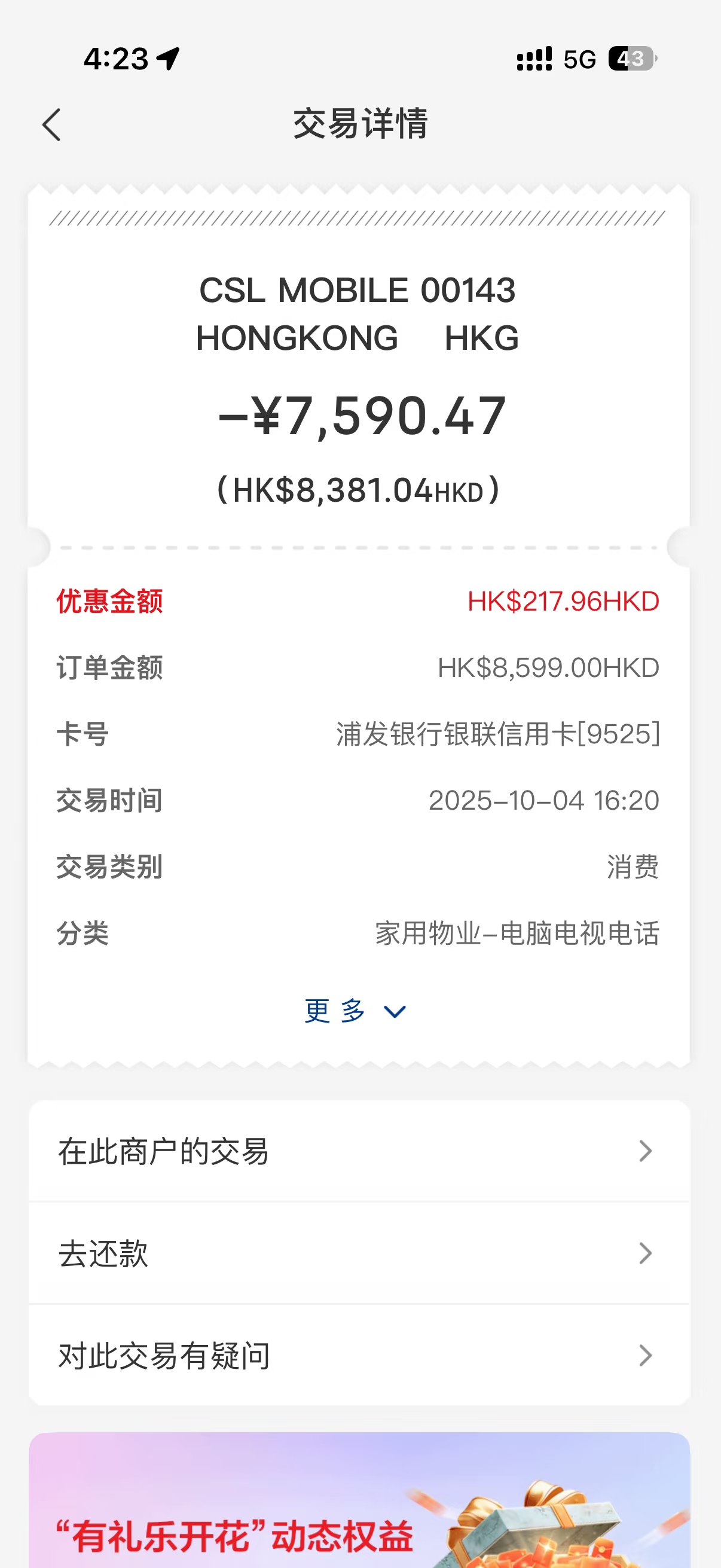Go to 去还款 repayment
The image size is (721, 1568).
(359, 1253)
